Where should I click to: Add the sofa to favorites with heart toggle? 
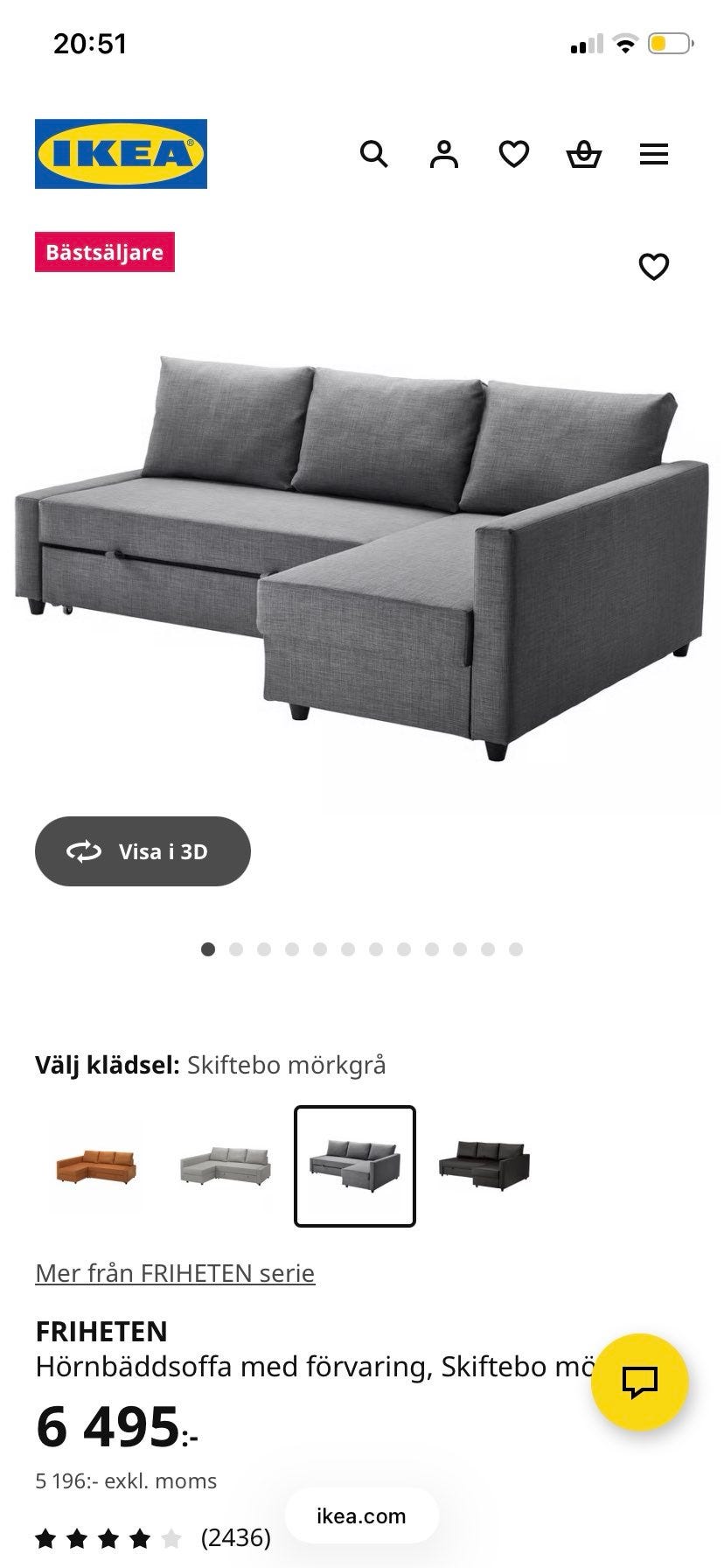point(652,266)
